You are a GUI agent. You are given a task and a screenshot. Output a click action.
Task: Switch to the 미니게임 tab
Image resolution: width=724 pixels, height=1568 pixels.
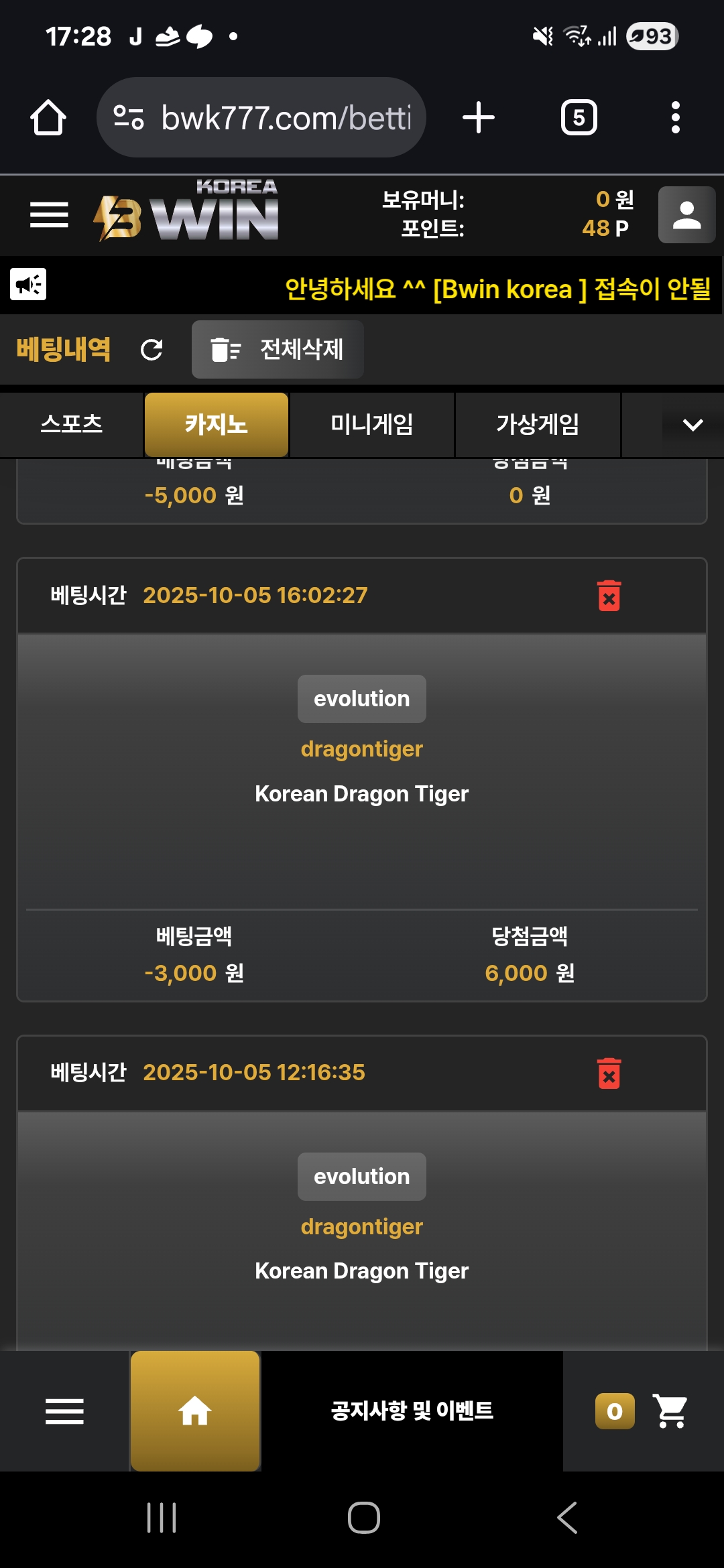click(x=371, y=425)
